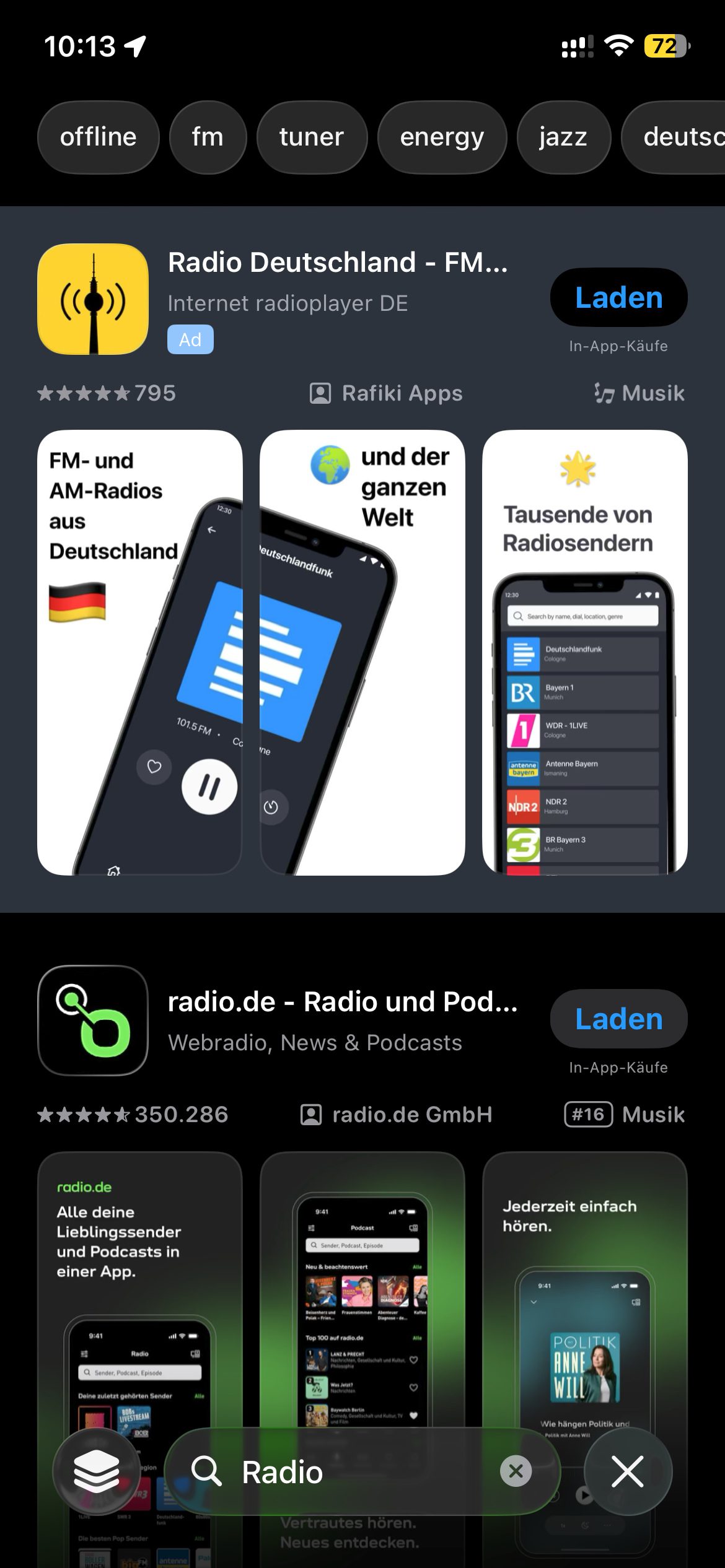This screenshot has height=1568, width=725.
Task: Open the 'Tausende von Radiosendern' screenshot
Action: point(584,652)
